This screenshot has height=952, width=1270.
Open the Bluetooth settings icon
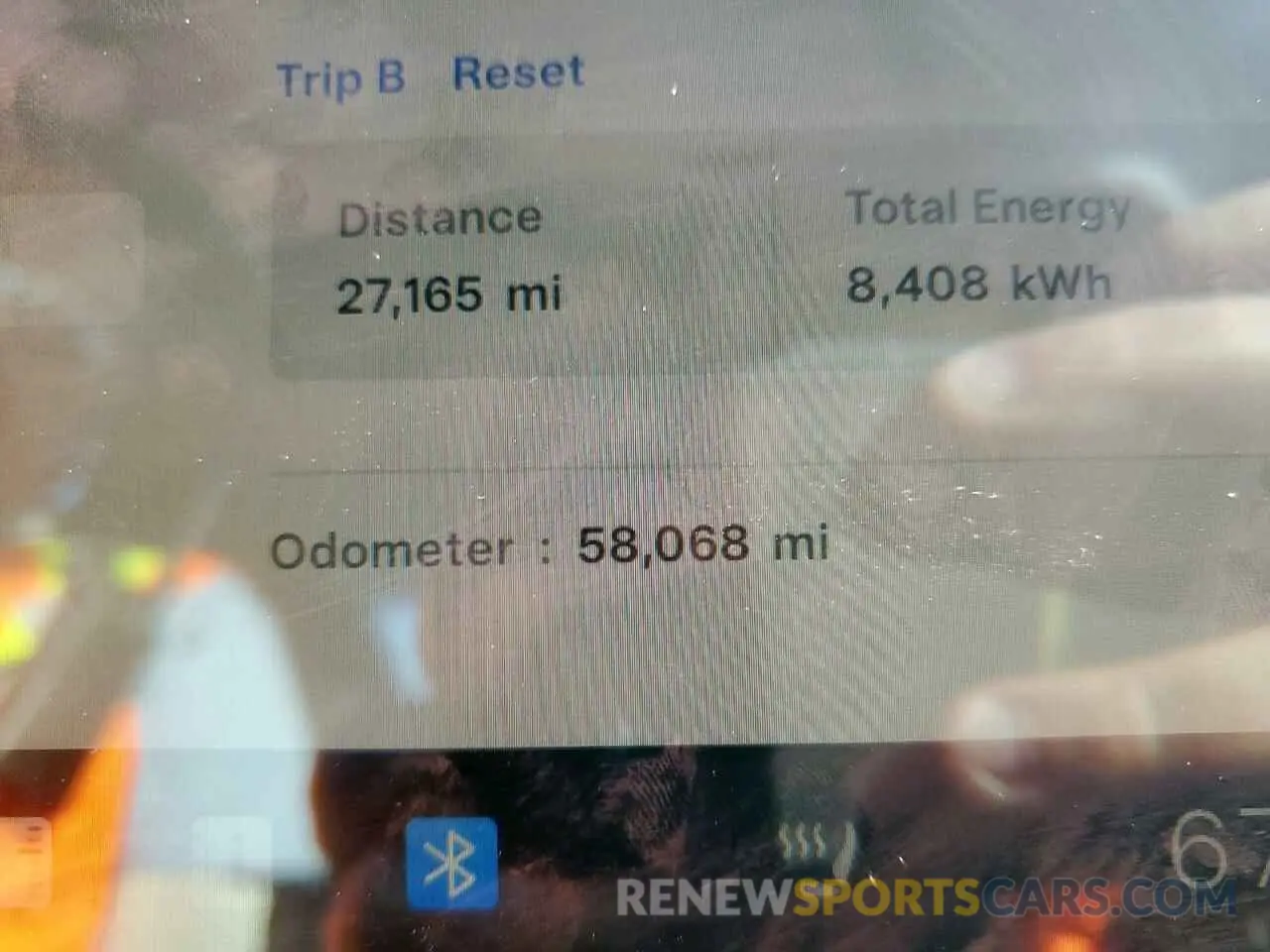(451, 863)
